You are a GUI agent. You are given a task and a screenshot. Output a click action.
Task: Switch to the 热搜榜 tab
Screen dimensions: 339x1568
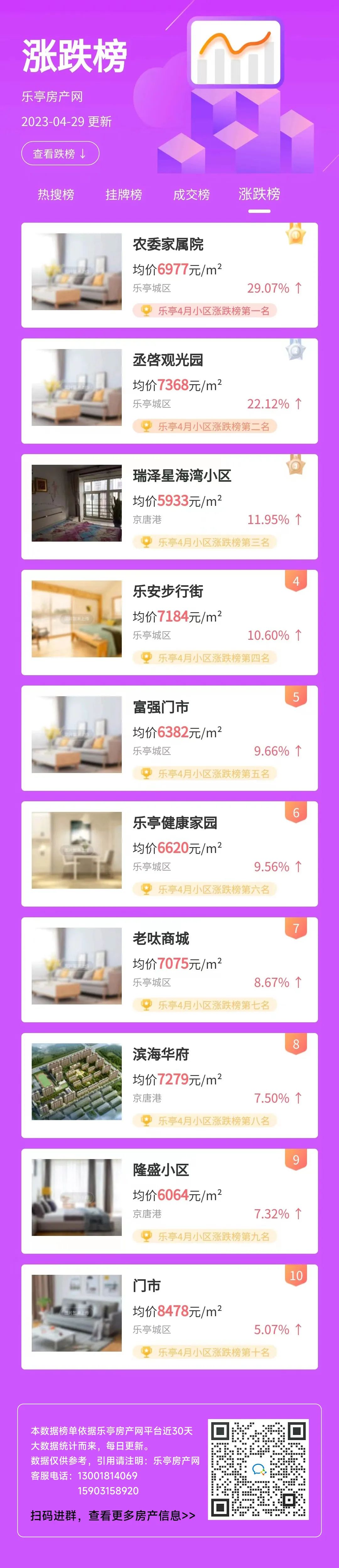click(x=56, y=194)
